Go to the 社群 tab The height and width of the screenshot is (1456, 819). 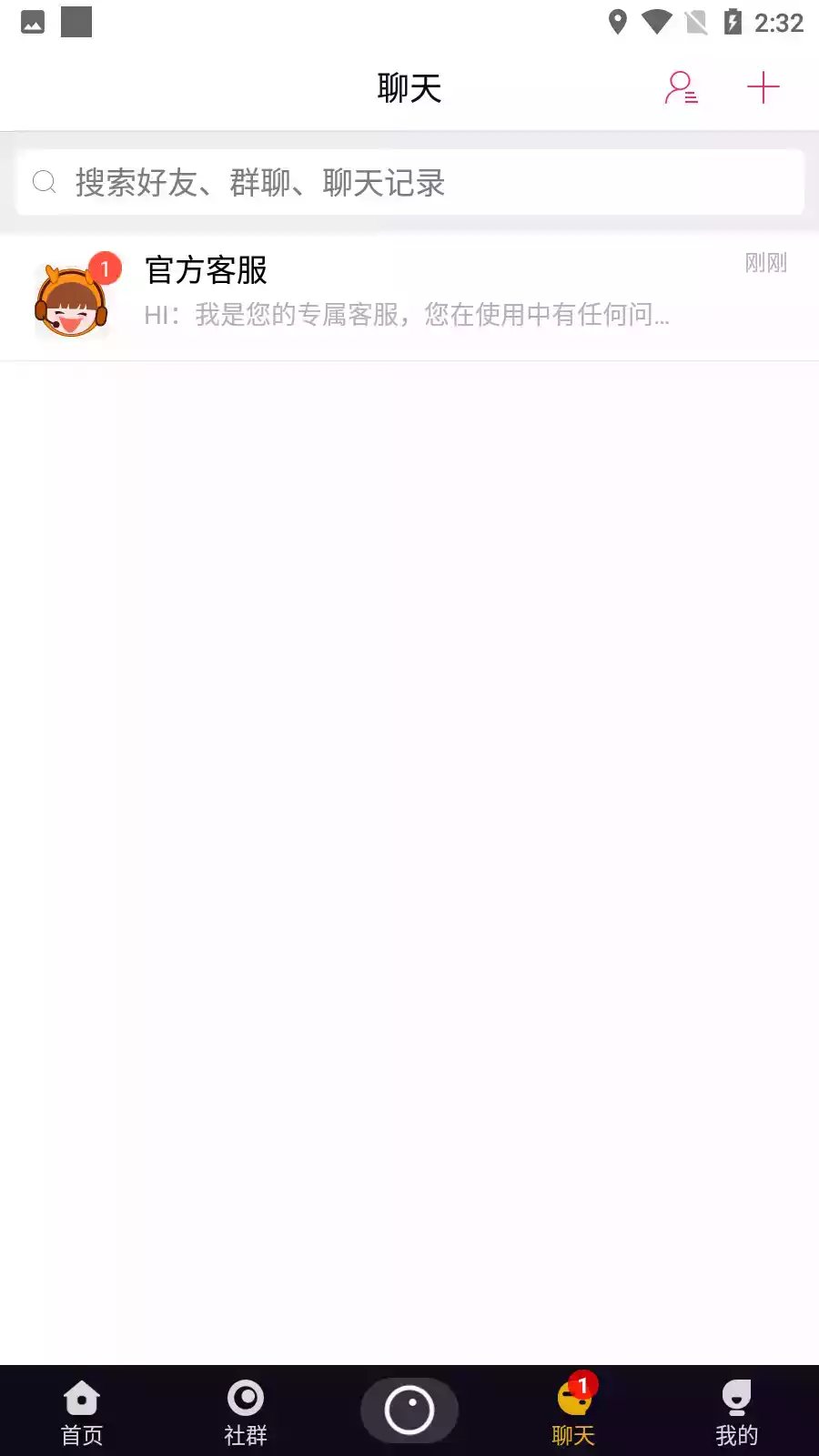pos(246,1412)
